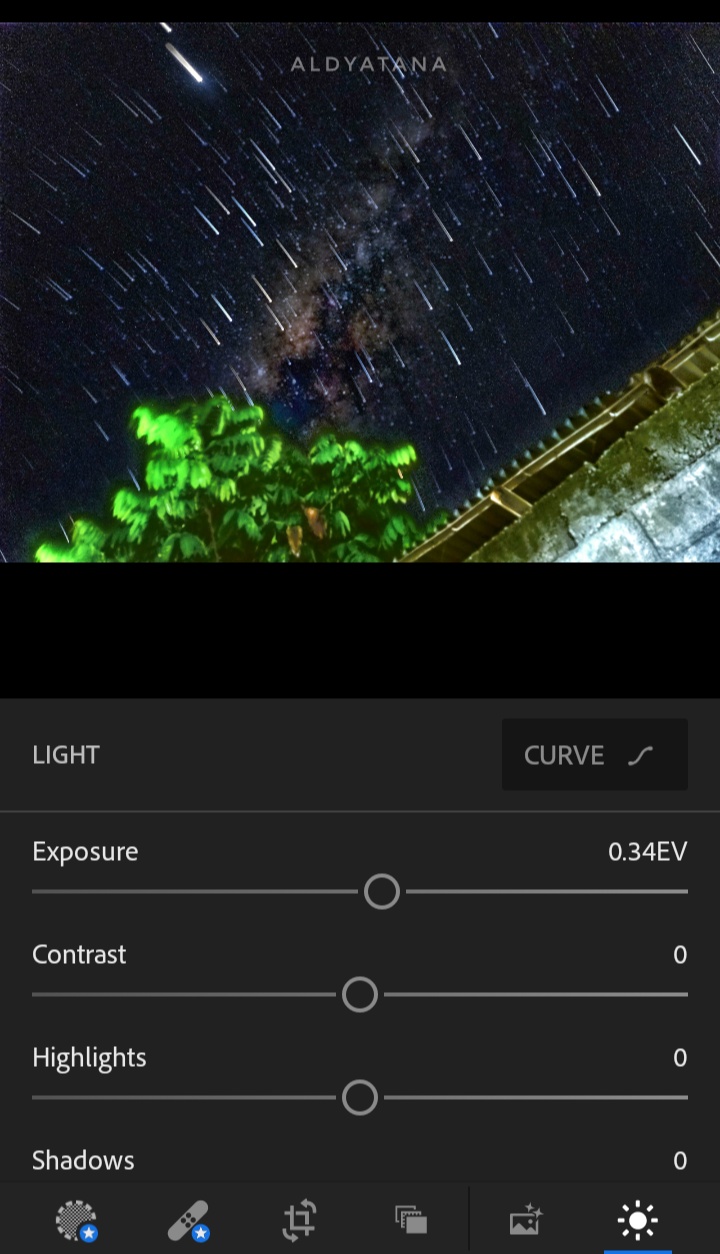
Task: Open the selective edits tool
Action: [x=76, y=1220]
